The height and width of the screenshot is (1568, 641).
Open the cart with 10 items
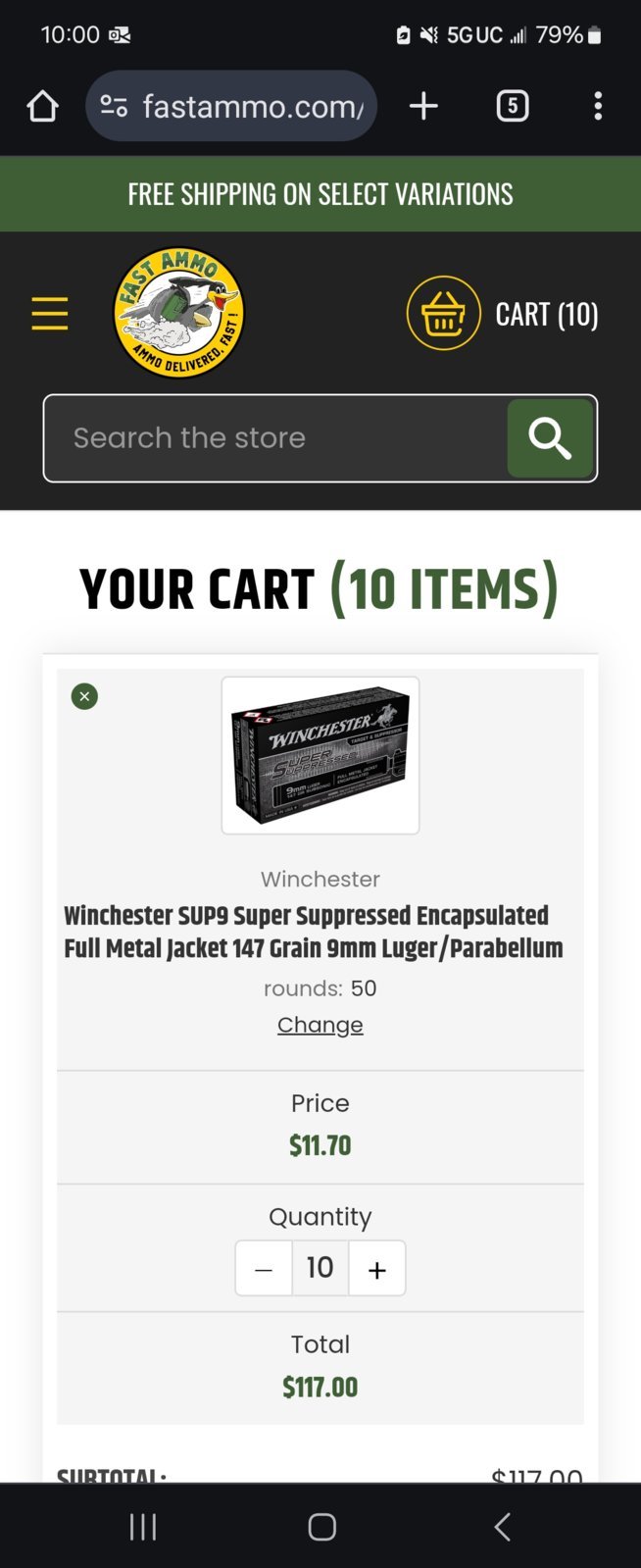[x=503, y=314]
